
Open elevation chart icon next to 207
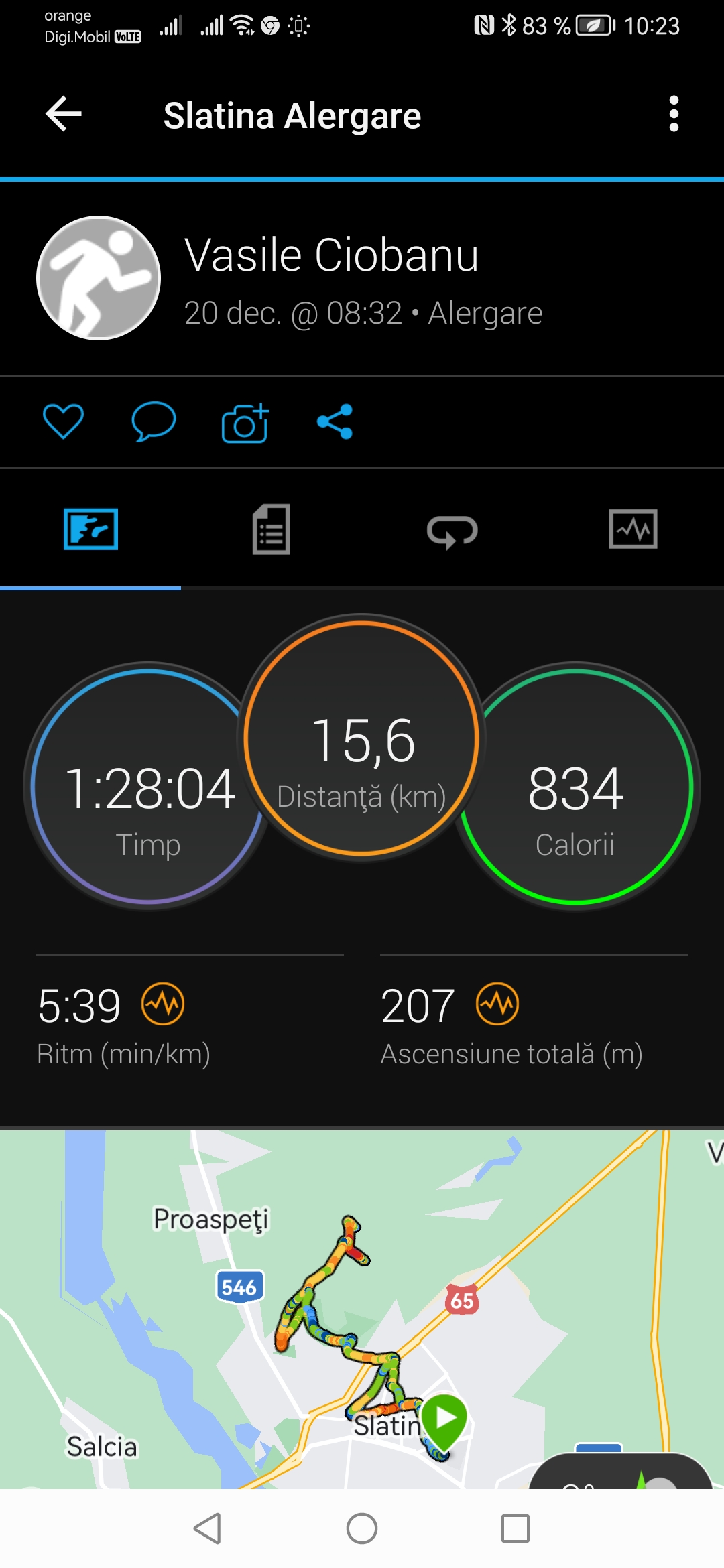pyautogui.click(x=497, y=1004)
